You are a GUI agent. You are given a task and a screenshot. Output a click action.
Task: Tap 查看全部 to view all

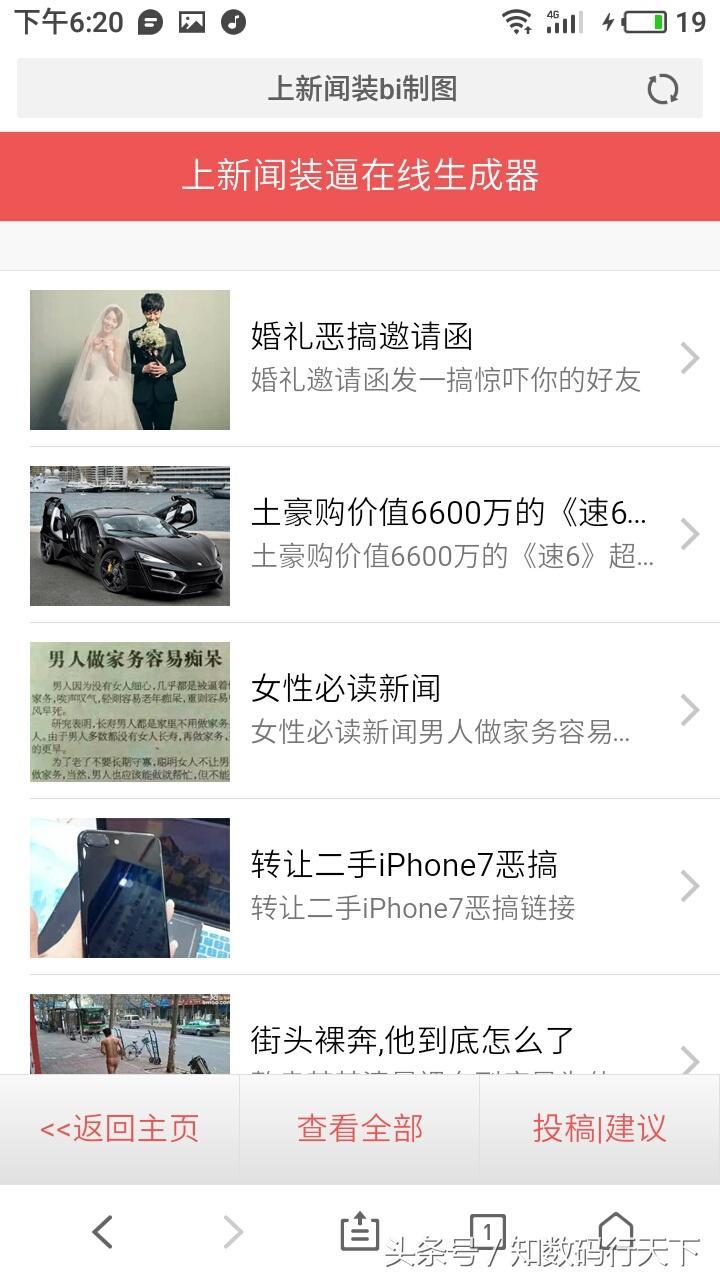pyautogui.click(x=360, y=1129)
